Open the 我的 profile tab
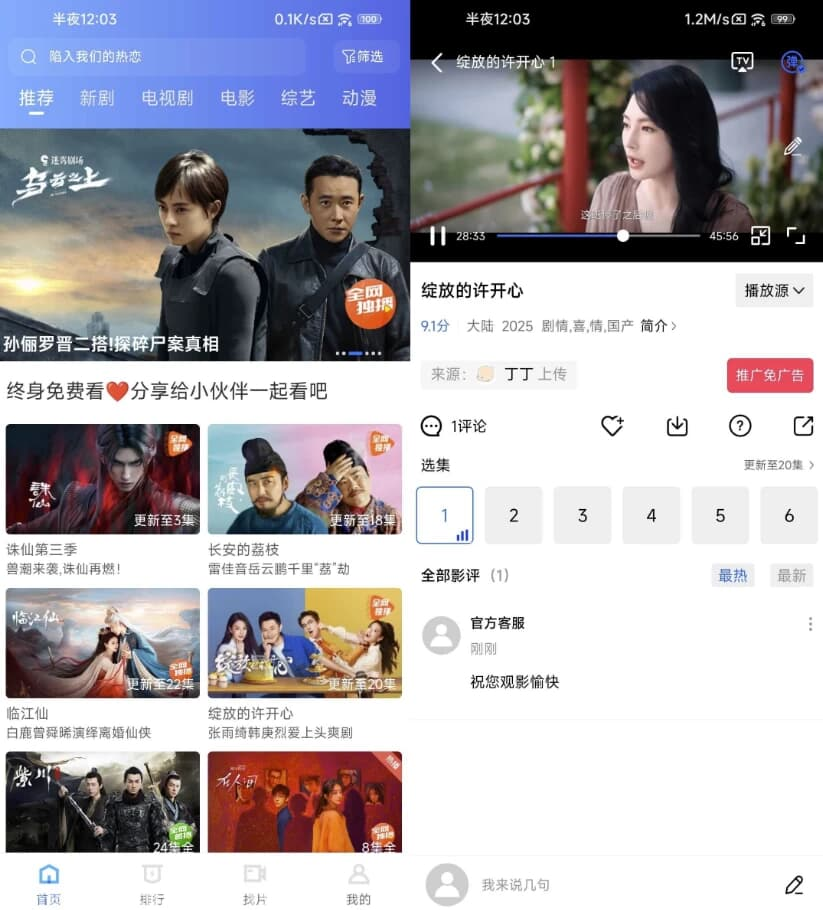This screenshot has height=910, width=823. [x=358, y=885]
